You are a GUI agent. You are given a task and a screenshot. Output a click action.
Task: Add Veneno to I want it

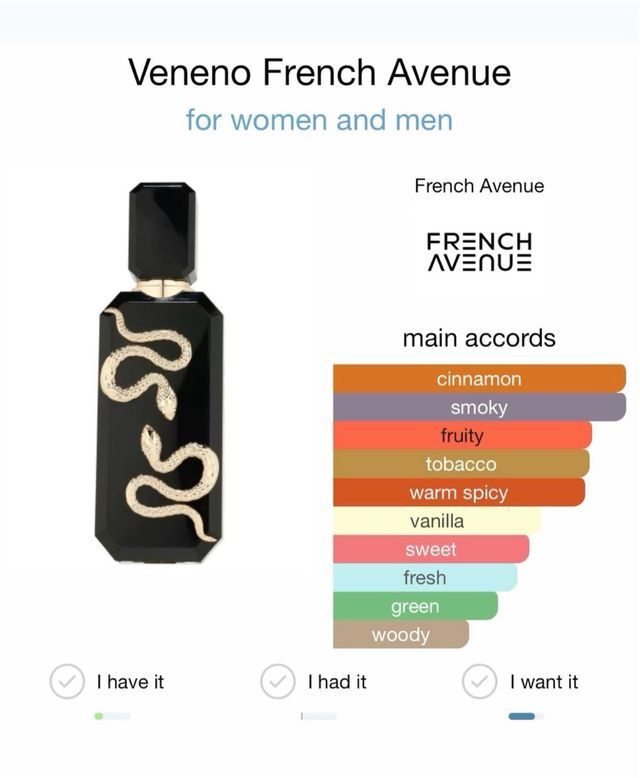click(481, 682)
